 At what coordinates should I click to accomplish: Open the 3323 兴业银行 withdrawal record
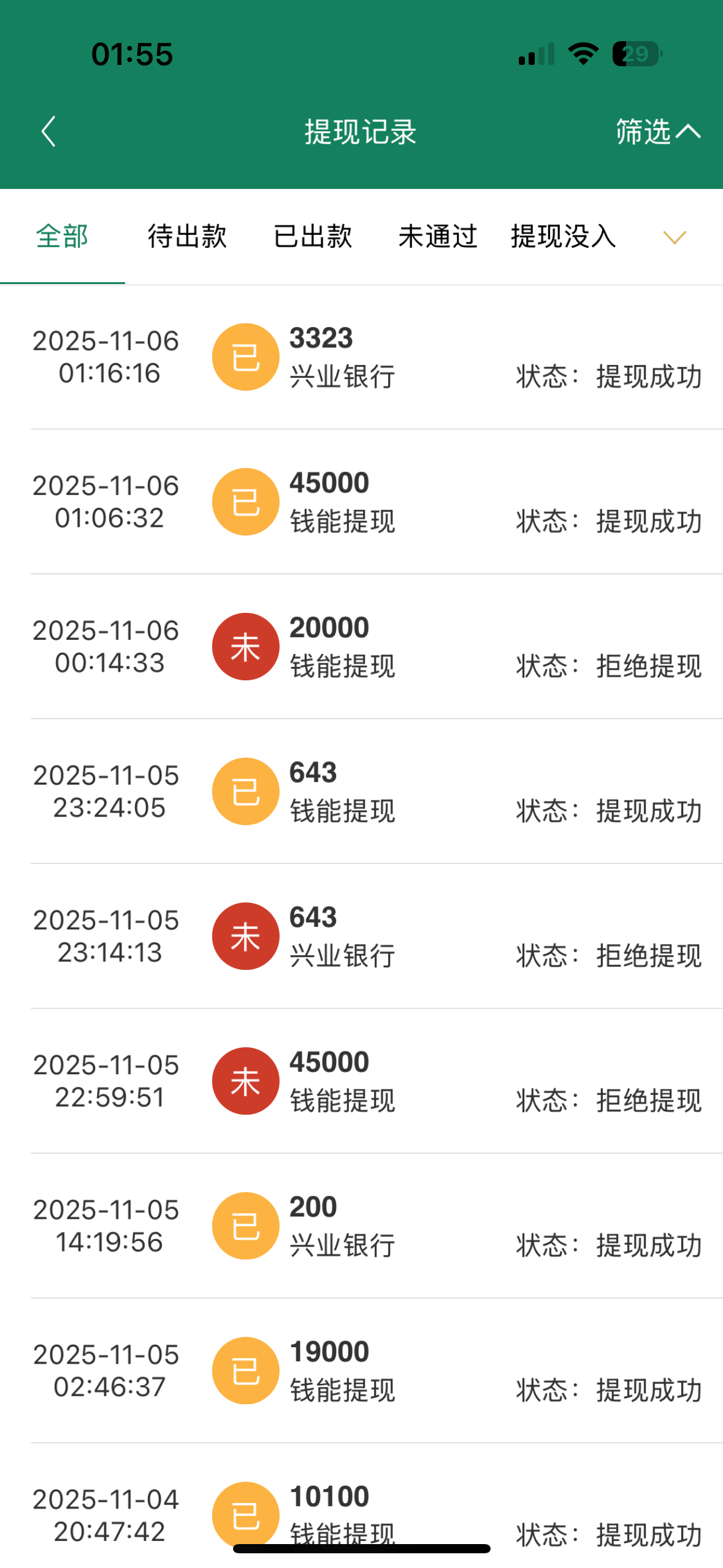(x=368, y=357)
